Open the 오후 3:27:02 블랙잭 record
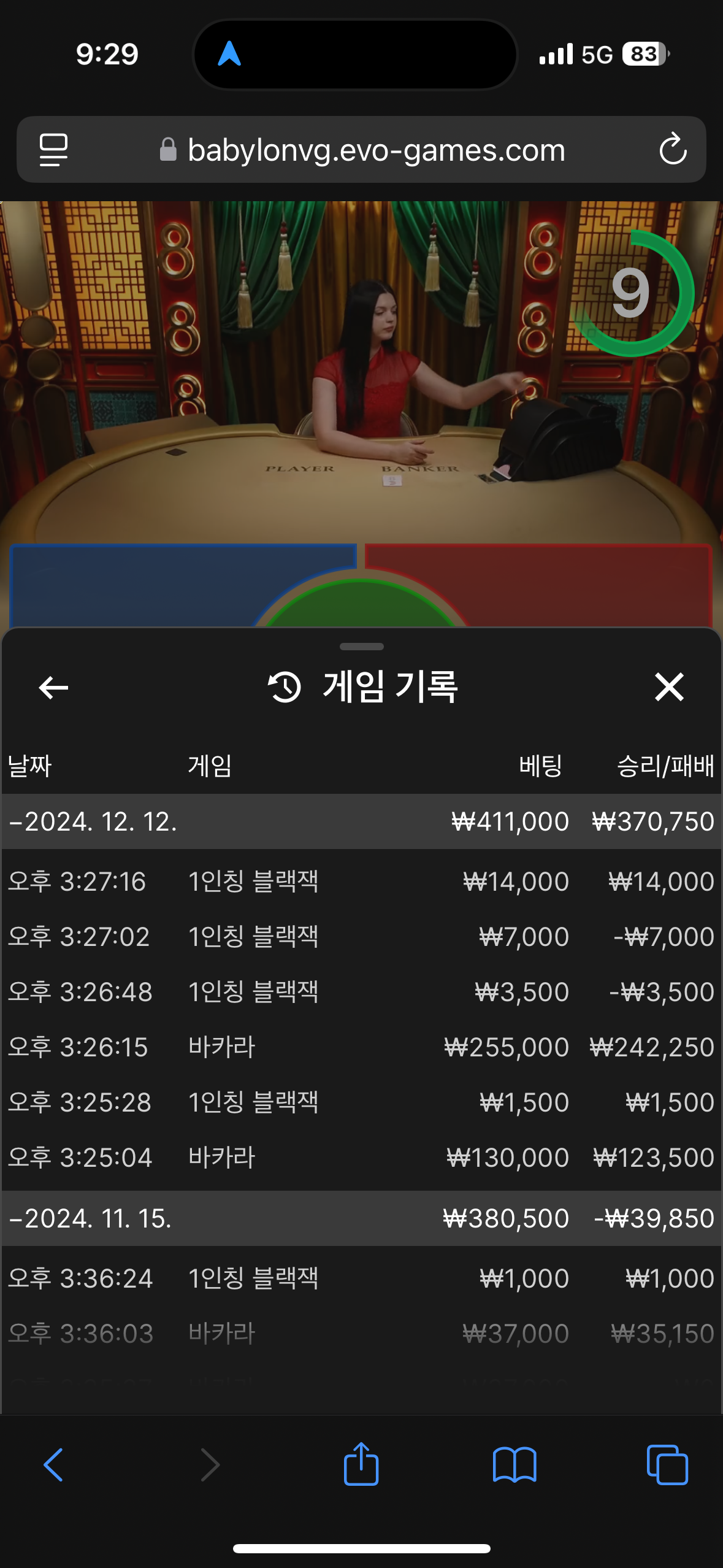The width and height of the screenshot is (723, 1568). 361,937
